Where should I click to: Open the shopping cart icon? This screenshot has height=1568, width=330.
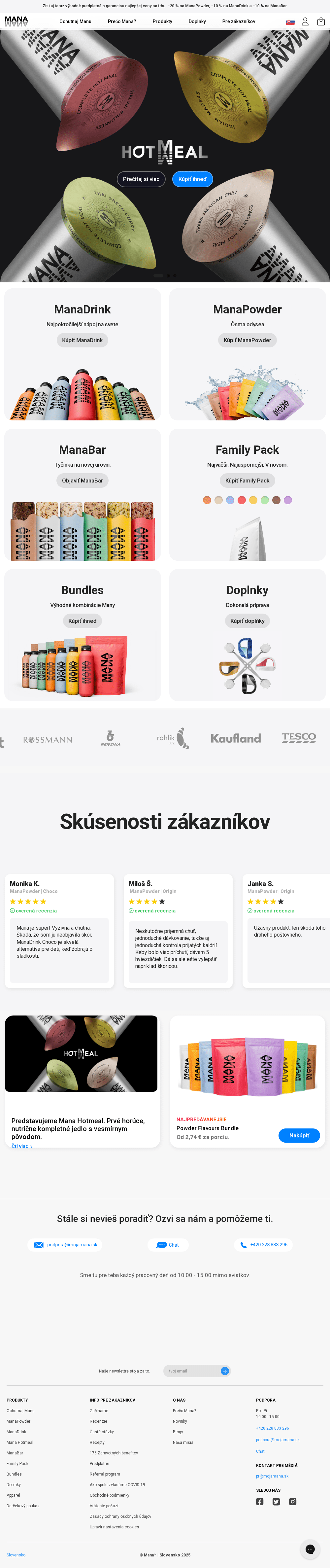321,21
